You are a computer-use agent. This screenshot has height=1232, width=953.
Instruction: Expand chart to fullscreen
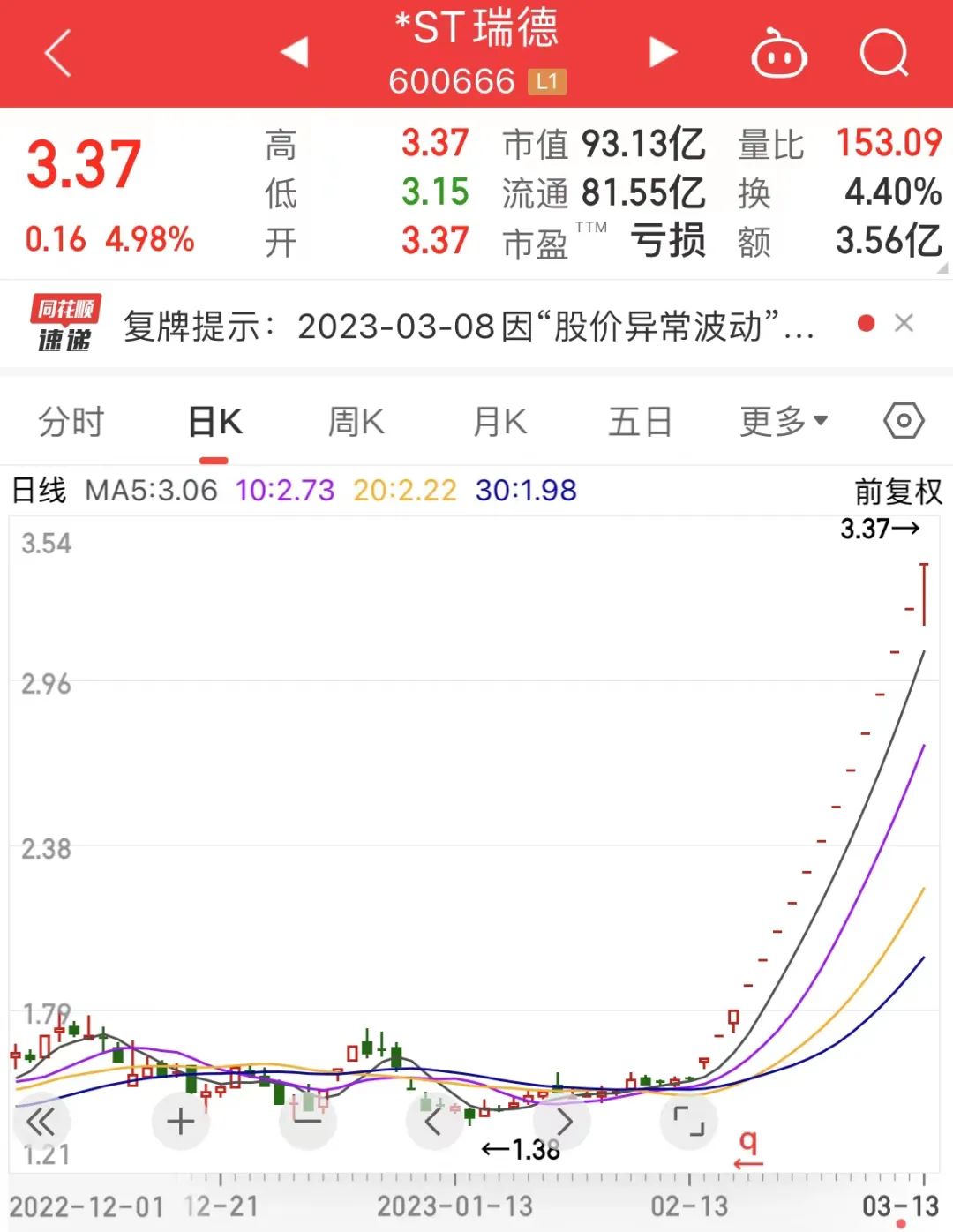coord(688,1122)
